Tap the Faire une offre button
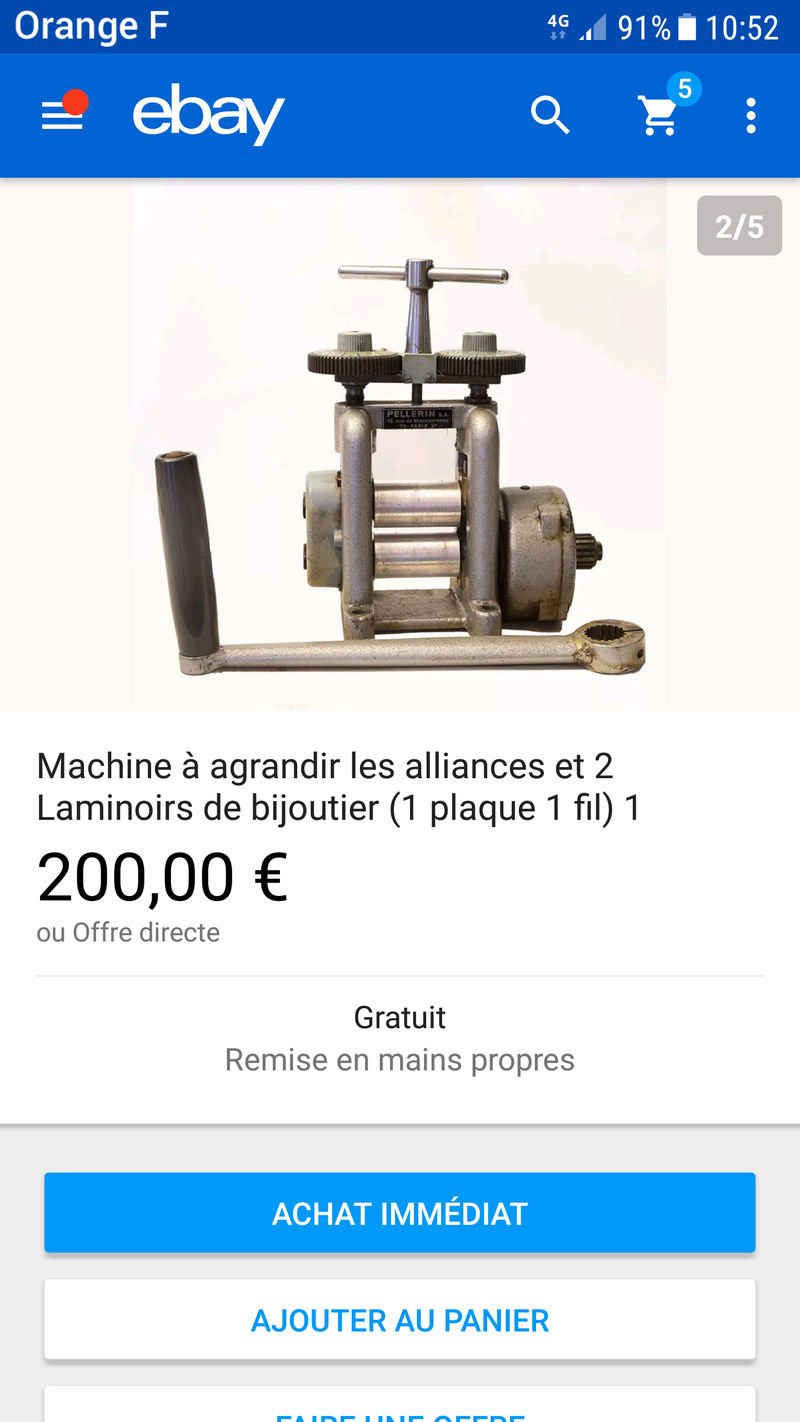 click(x=400, y=1408)
